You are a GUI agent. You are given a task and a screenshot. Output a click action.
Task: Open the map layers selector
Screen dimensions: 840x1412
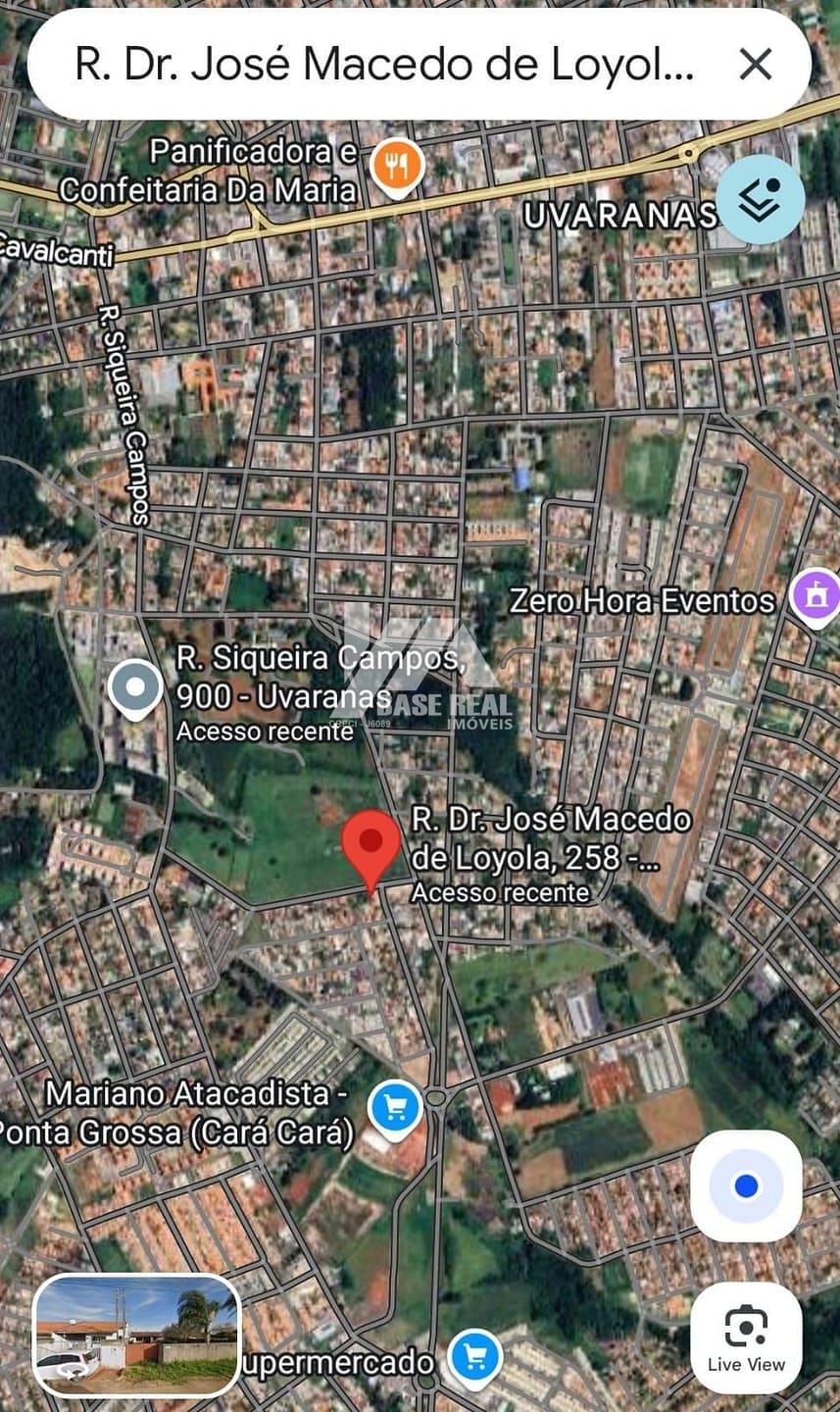(760, 199)
